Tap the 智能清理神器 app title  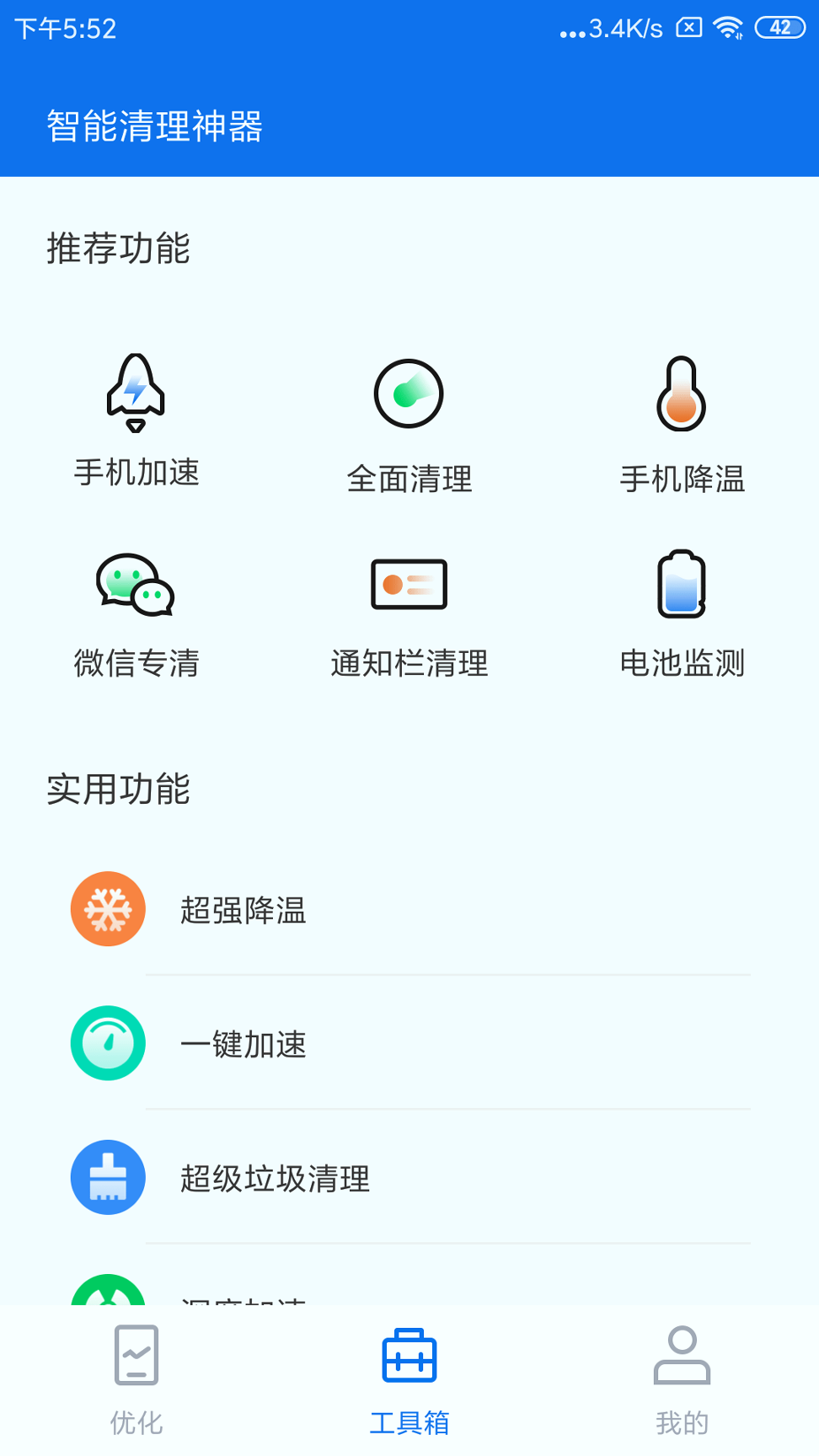coord(155,128)
